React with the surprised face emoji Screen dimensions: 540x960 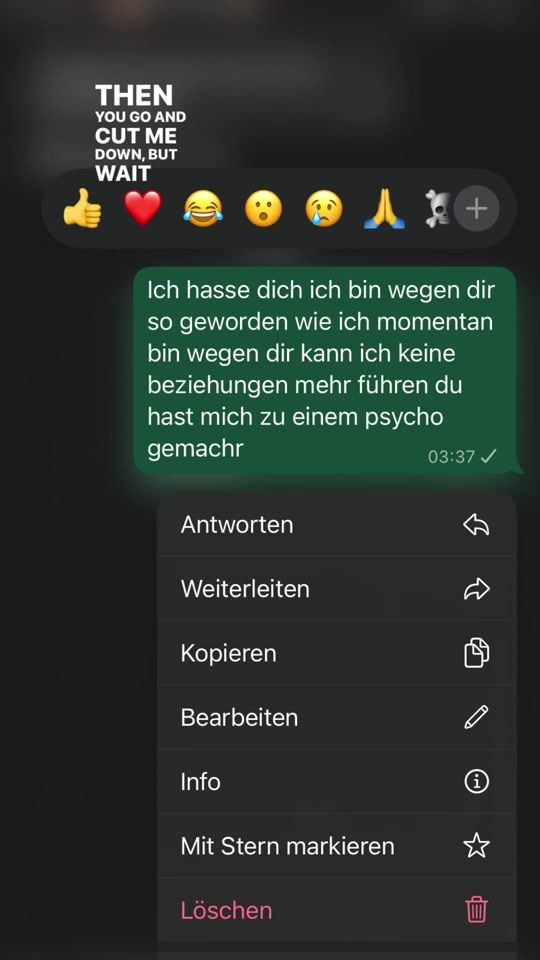(264, 209)
